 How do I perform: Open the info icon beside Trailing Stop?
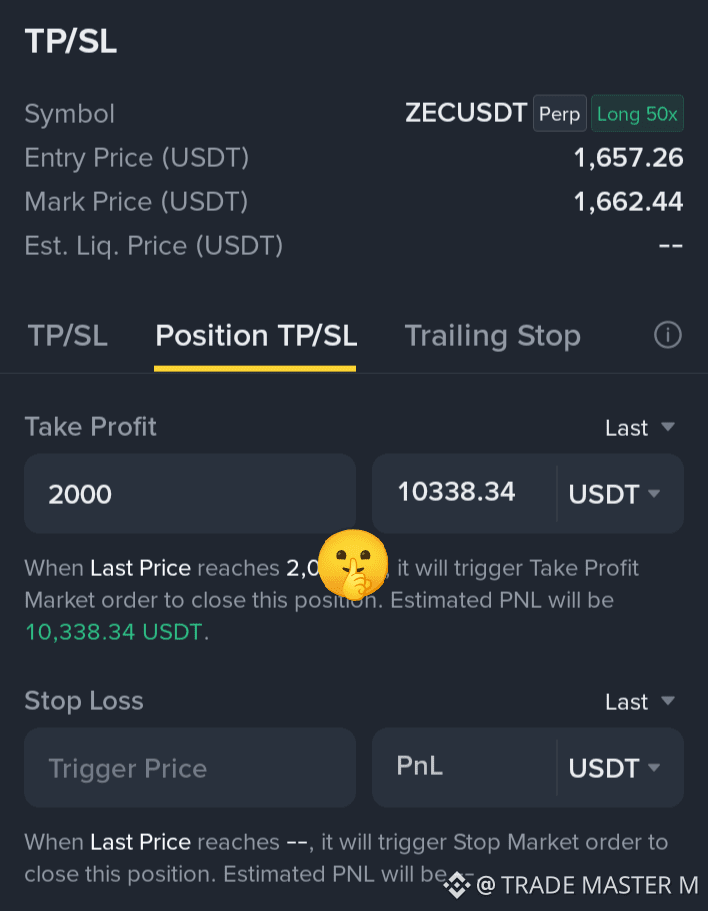[667, 335]
